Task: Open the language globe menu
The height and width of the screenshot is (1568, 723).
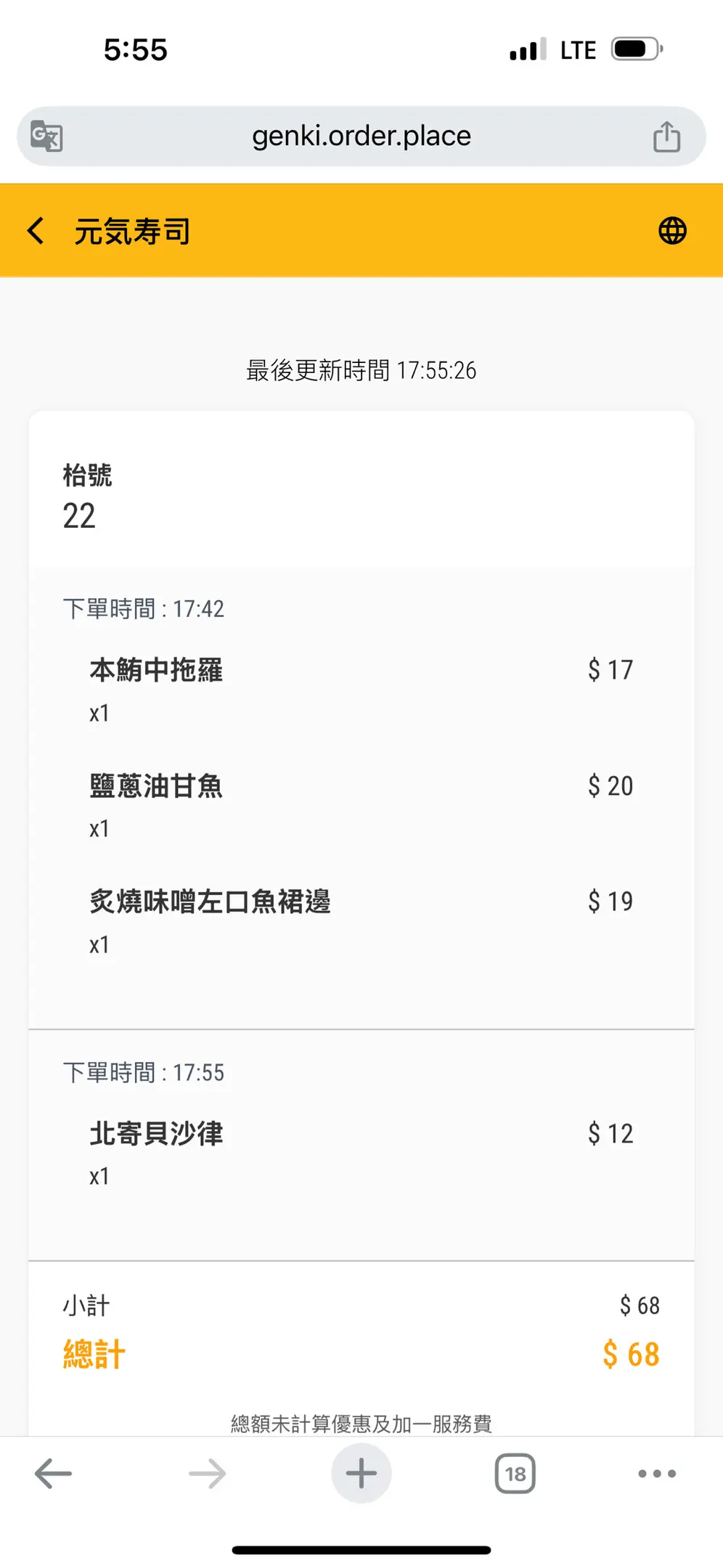Action: pyautogui.click(x=672, y=231)
